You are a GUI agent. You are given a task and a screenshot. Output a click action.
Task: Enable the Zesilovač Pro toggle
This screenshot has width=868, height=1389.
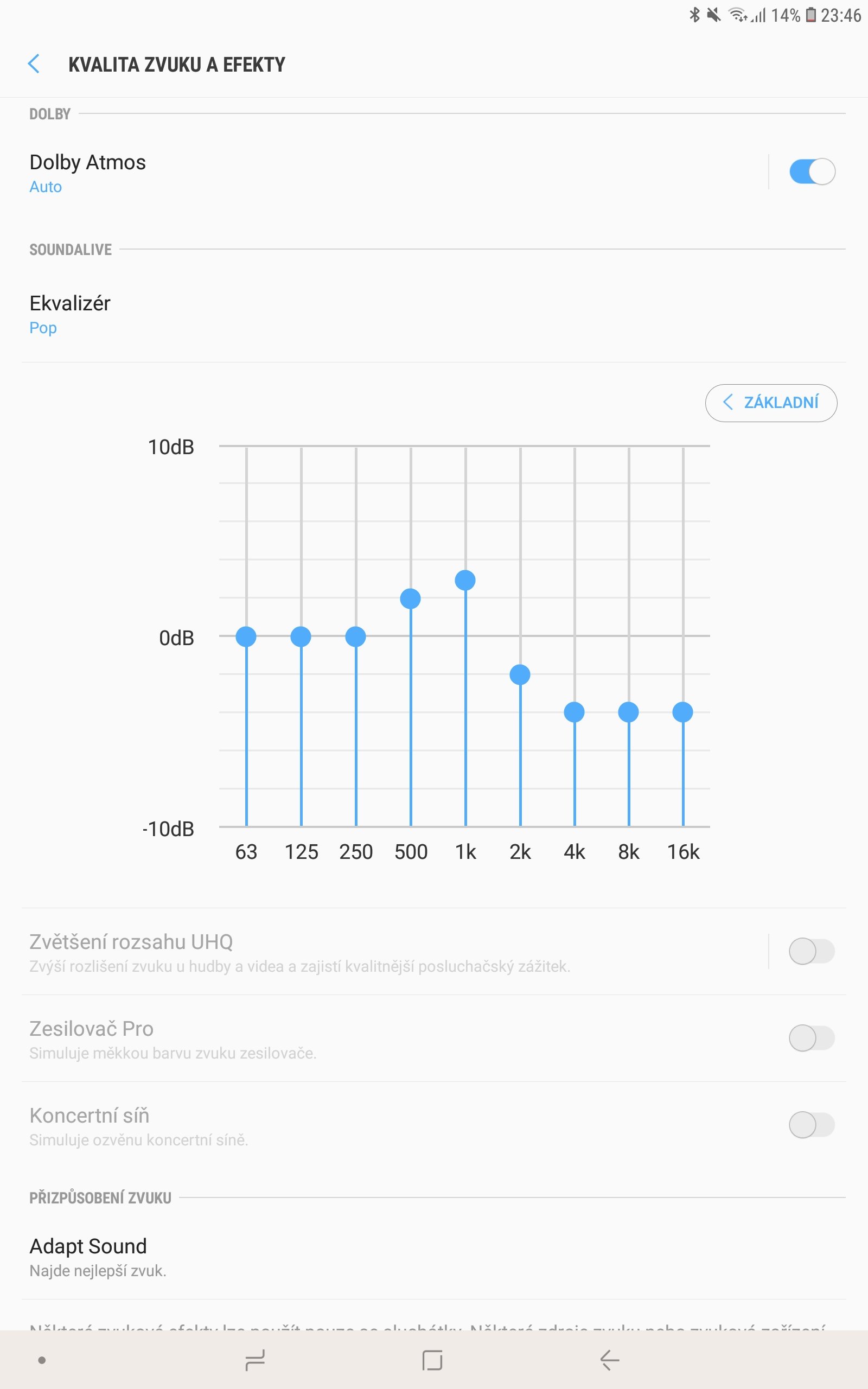pyautogui.click(x=812, y=1038)
